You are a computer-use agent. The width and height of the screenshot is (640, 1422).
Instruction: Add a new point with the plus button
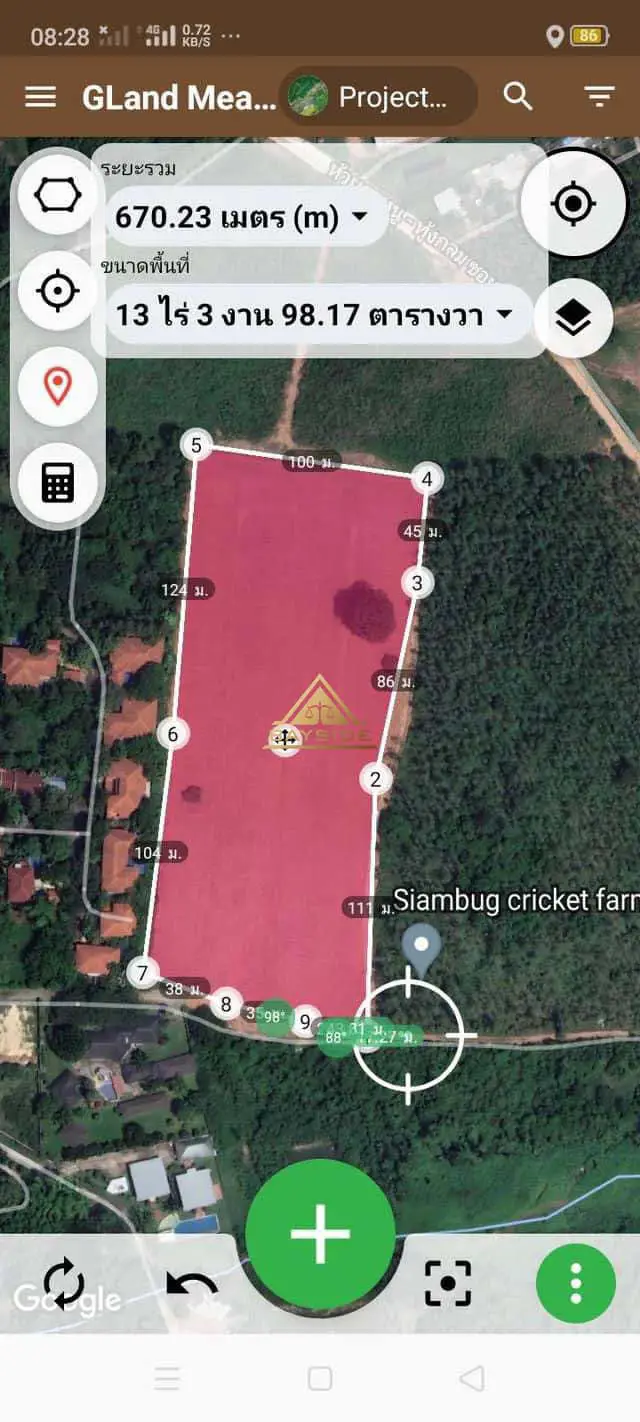[x=320, y=1233]
